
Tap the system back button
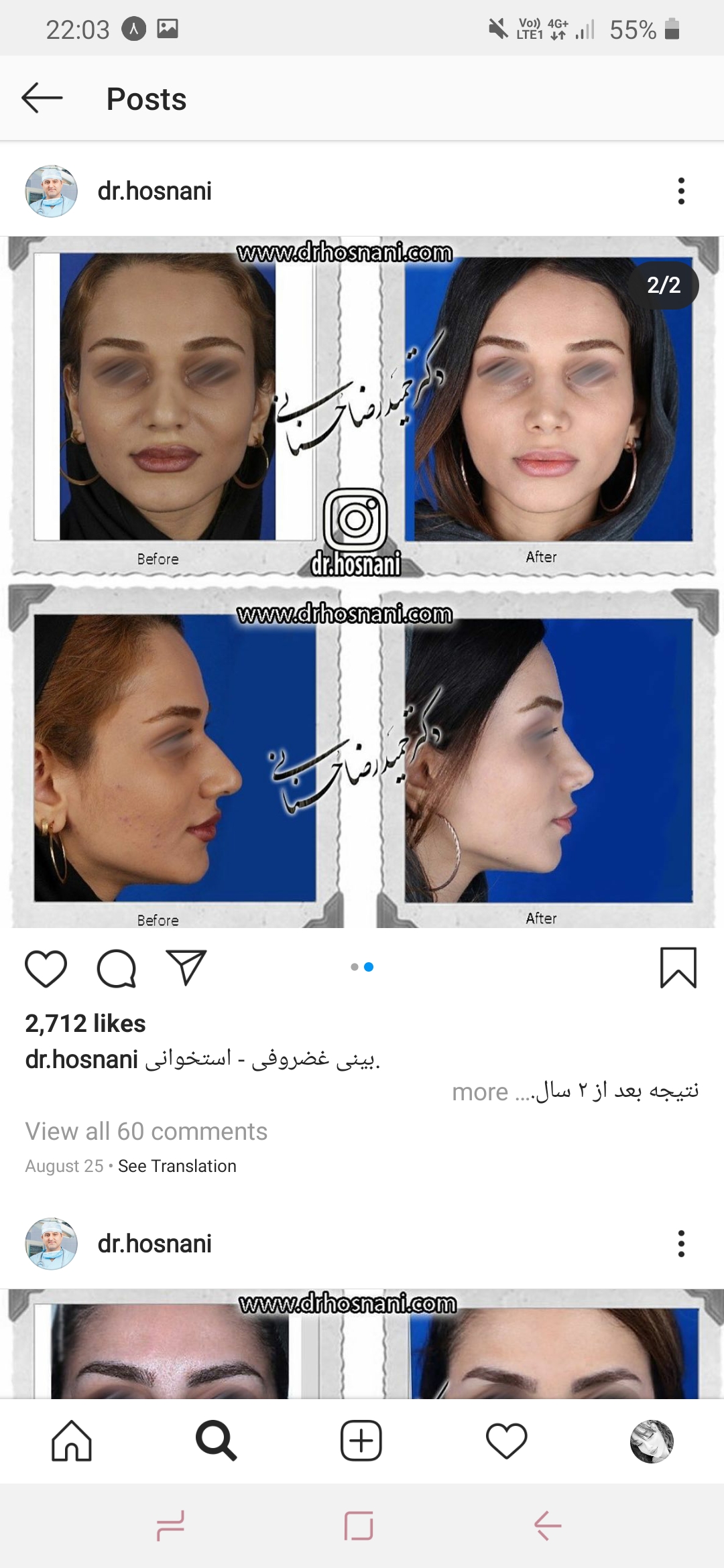point(548,1526)
